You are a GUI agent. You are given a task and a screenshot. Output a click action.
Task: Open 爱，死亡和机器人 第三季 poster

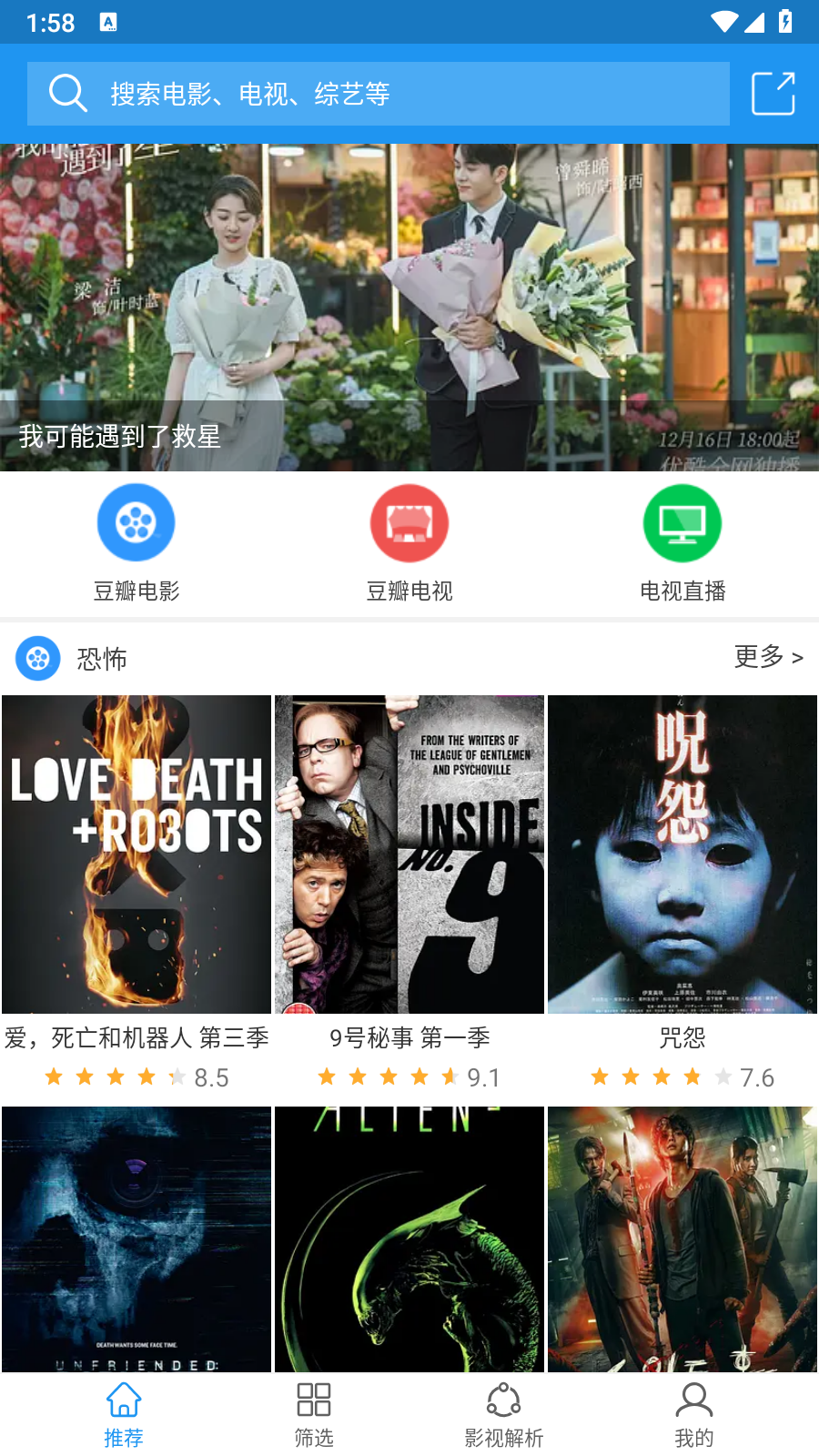point(136,854)
